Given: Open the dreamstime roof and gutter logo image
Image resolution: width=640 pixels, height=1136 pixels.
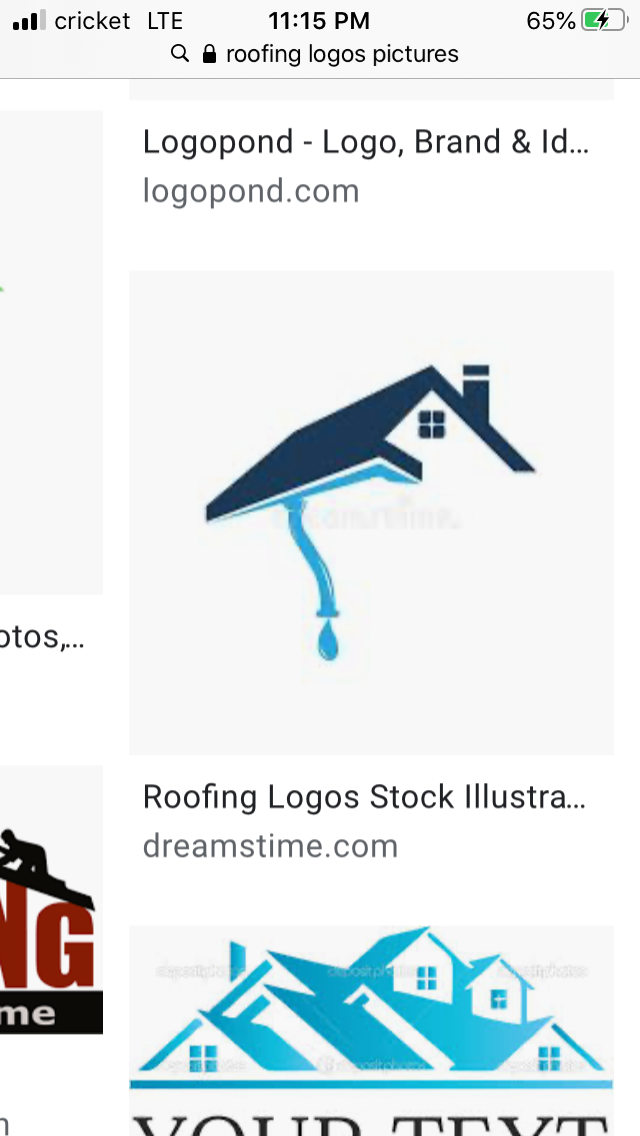Looking at the screenshot, I should pyautogui.click(x=371, y=512).
